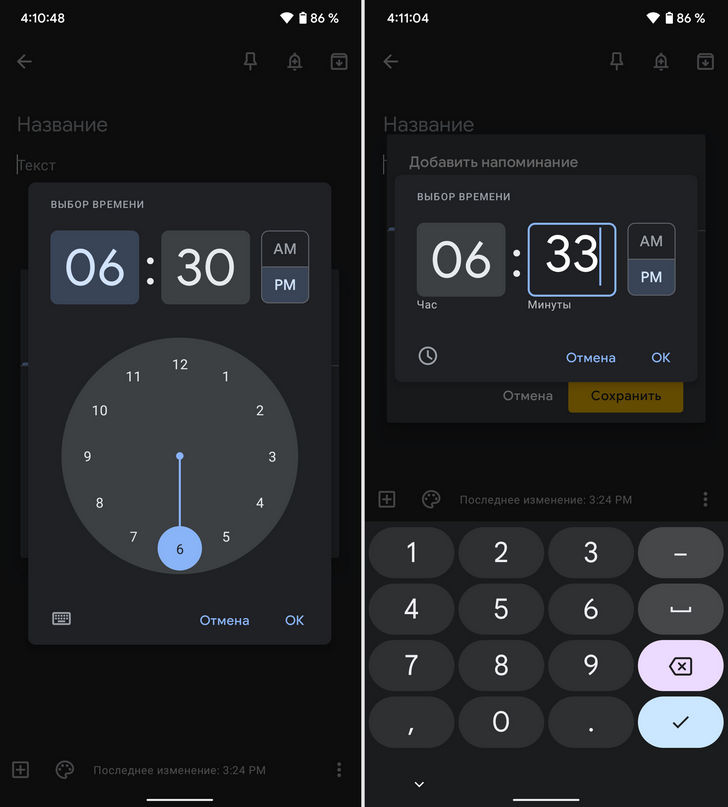
Task: Select 12 on the clock dial
Action: 180,364
